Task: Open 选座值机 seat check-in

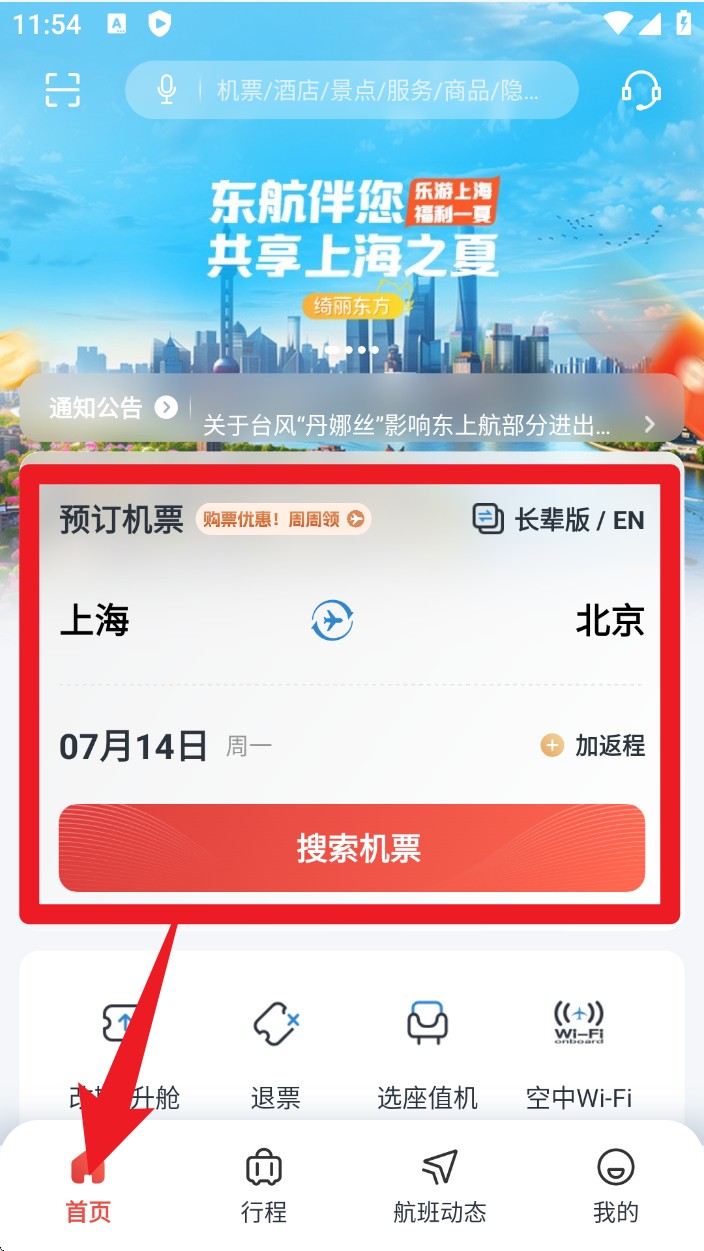Action: [x=428, y=1052]
